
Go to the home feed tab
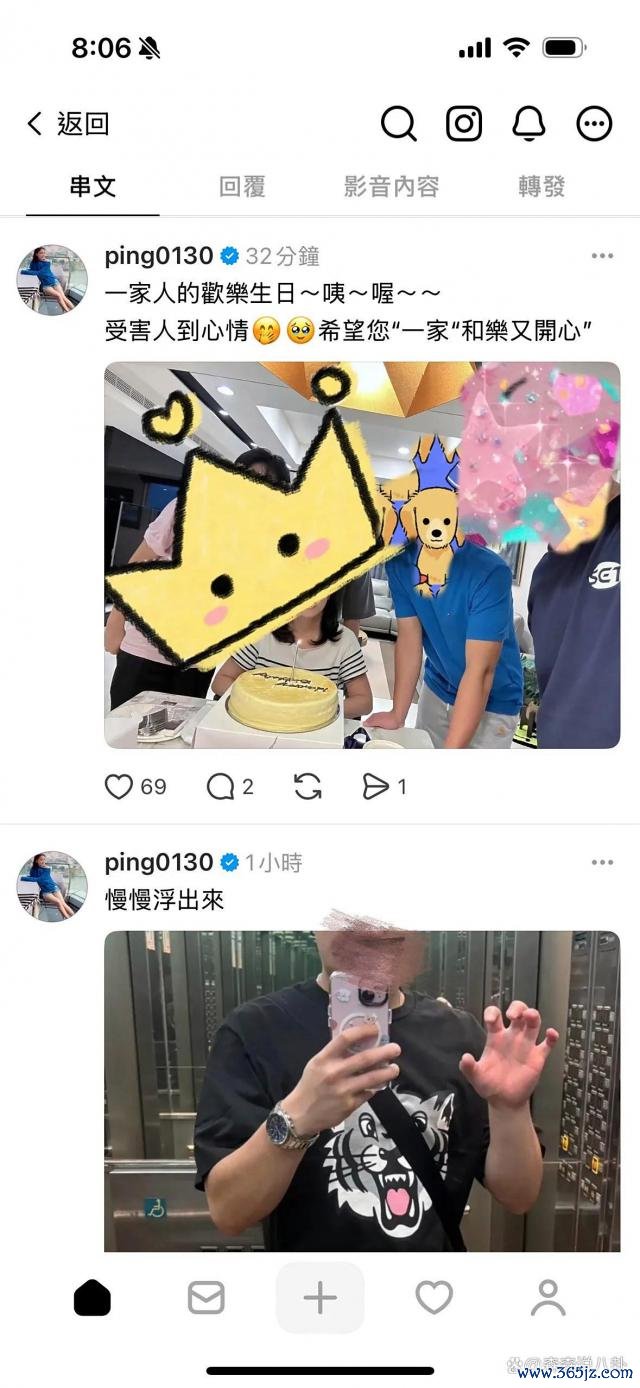pos(93,1298)
